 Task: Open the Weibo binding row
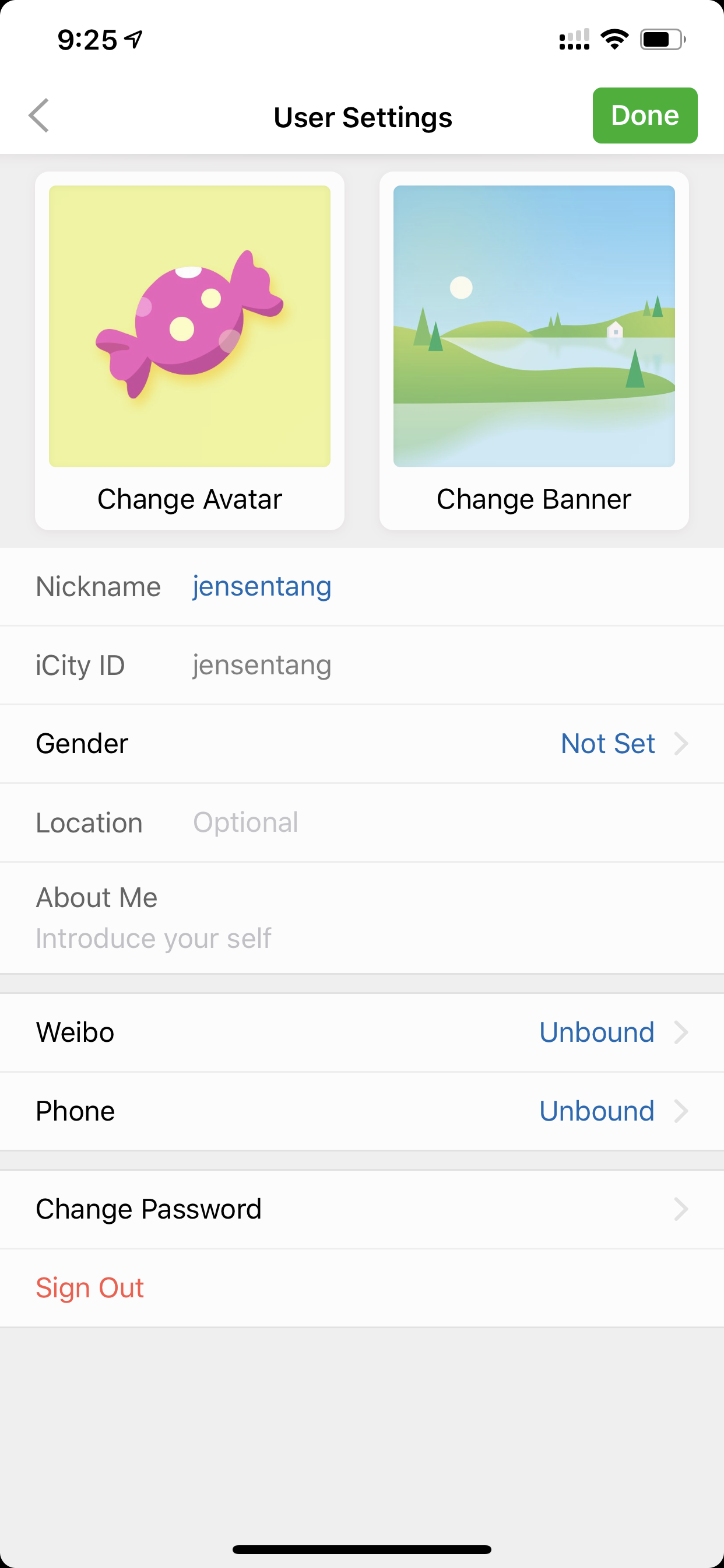click(x=362, y=1033)
